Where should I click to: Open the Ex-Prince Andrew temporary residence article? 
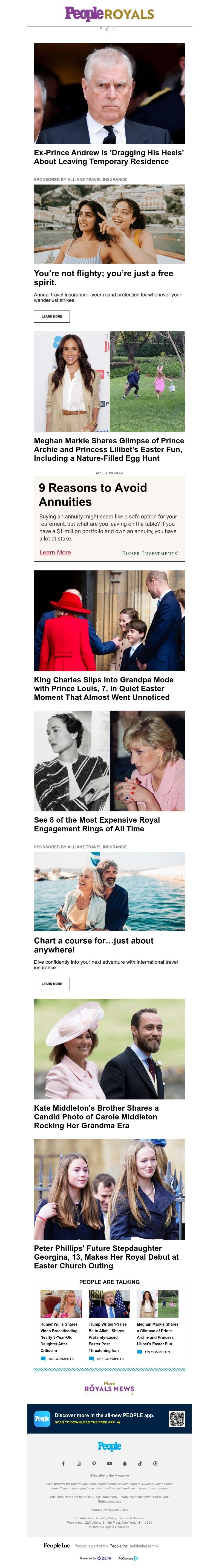pos(108,157)
